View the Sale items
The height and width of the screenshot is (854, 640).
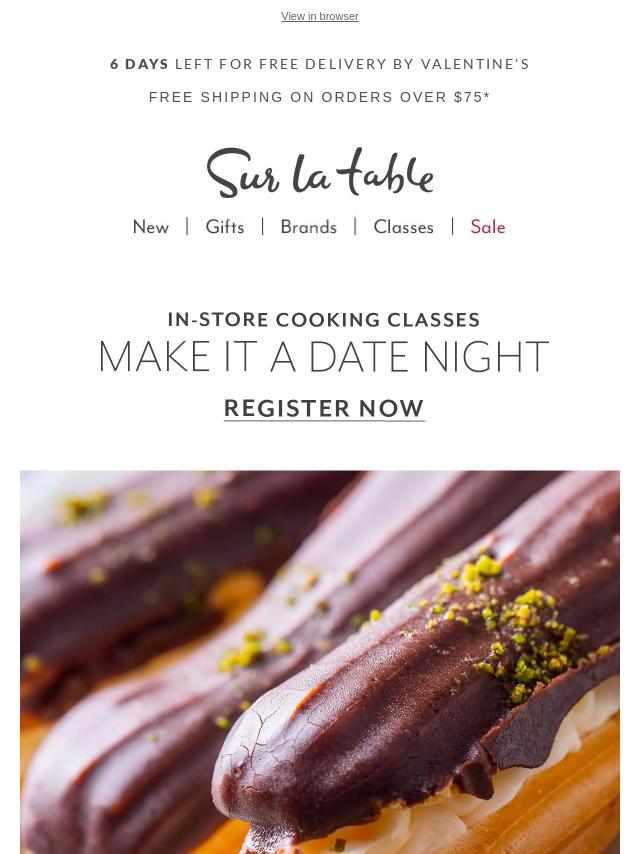488,227
